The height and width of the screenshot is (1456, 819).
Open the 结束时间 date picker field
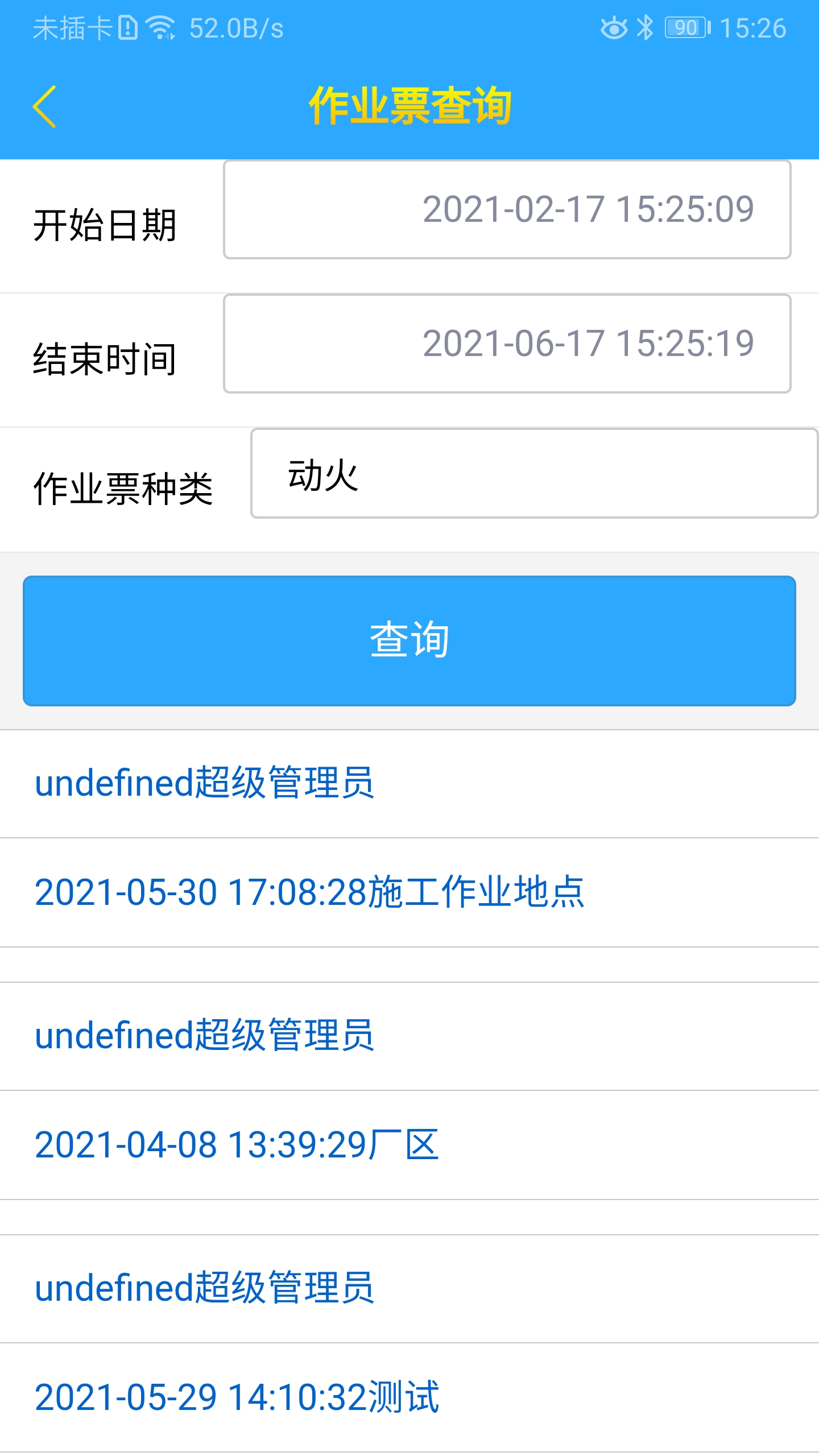pos(507,344)
